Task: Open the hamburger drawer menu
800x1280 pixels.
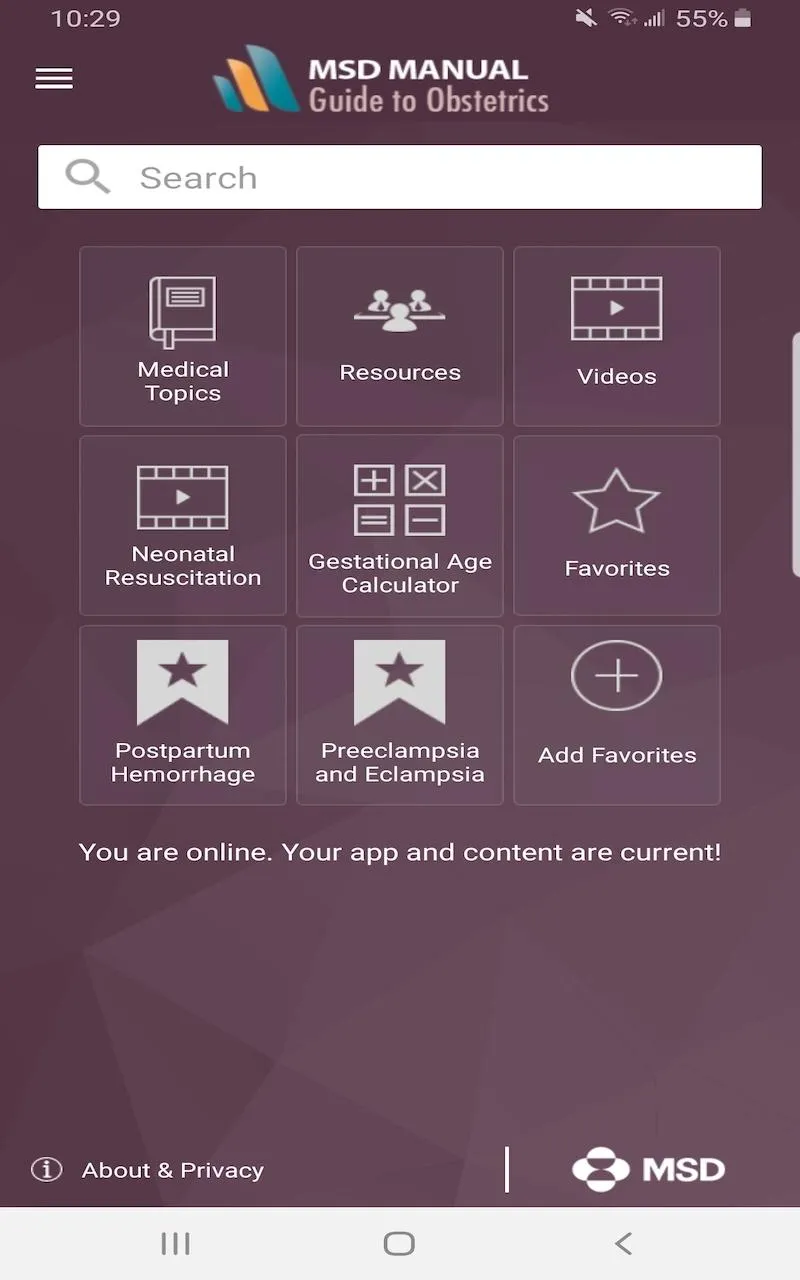Action: [x=54, y=79]
